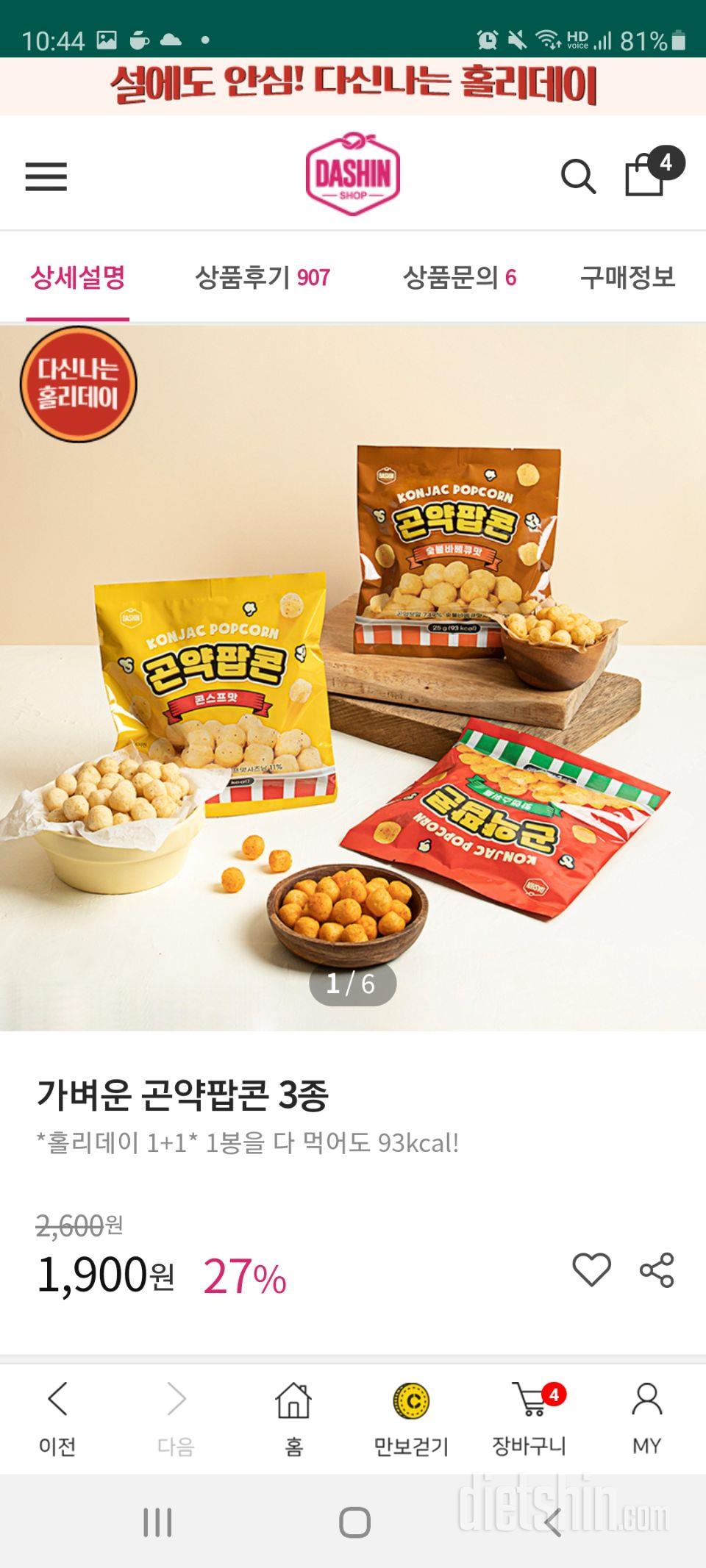Switch to the 상품후기 907 reviews tab
The image size is (706, 1568).
coord(263,276)
